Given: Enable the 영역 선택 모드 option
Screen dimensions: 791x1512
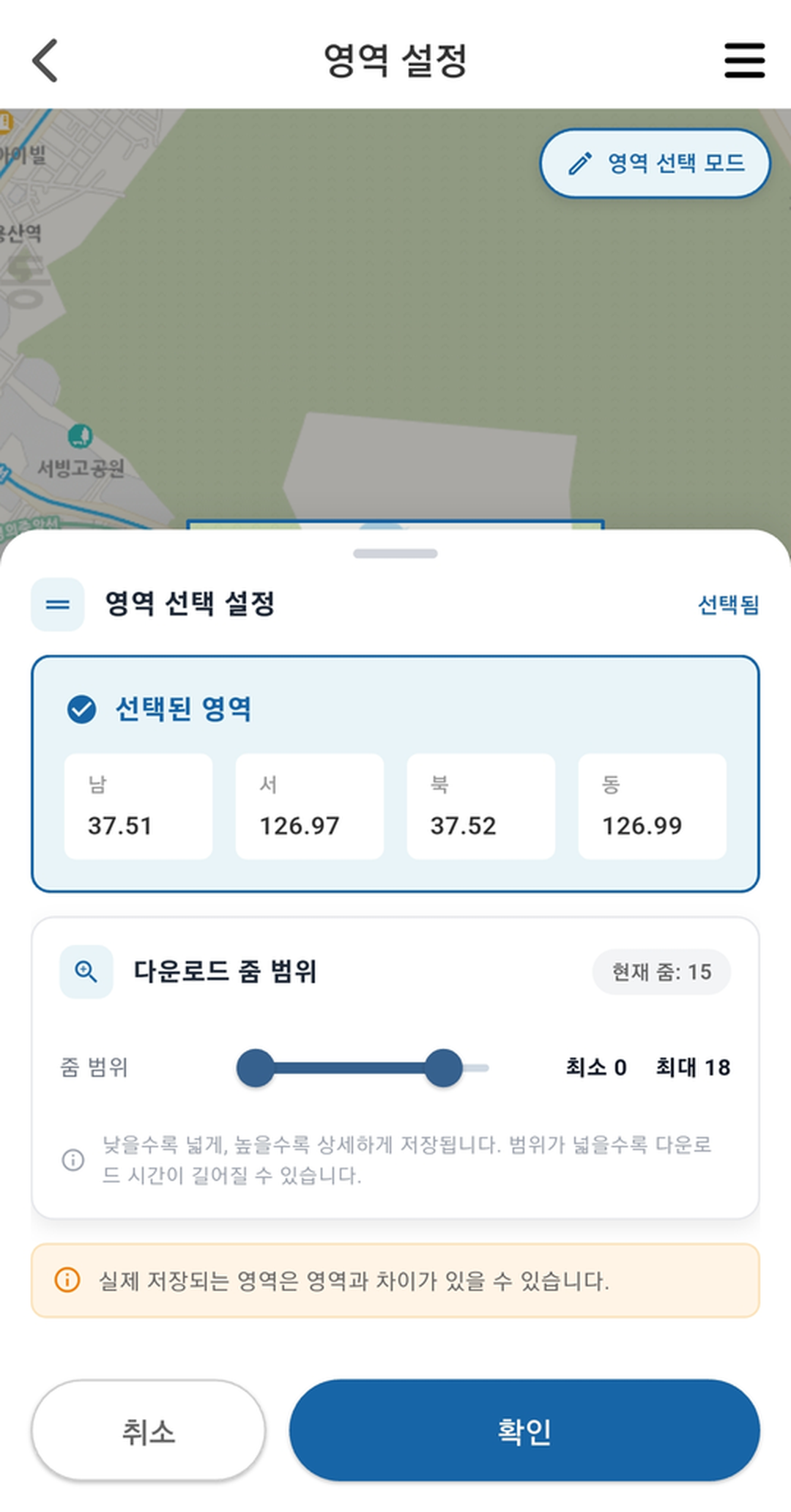Looking at the screenshot, I should tap(654, 164).
